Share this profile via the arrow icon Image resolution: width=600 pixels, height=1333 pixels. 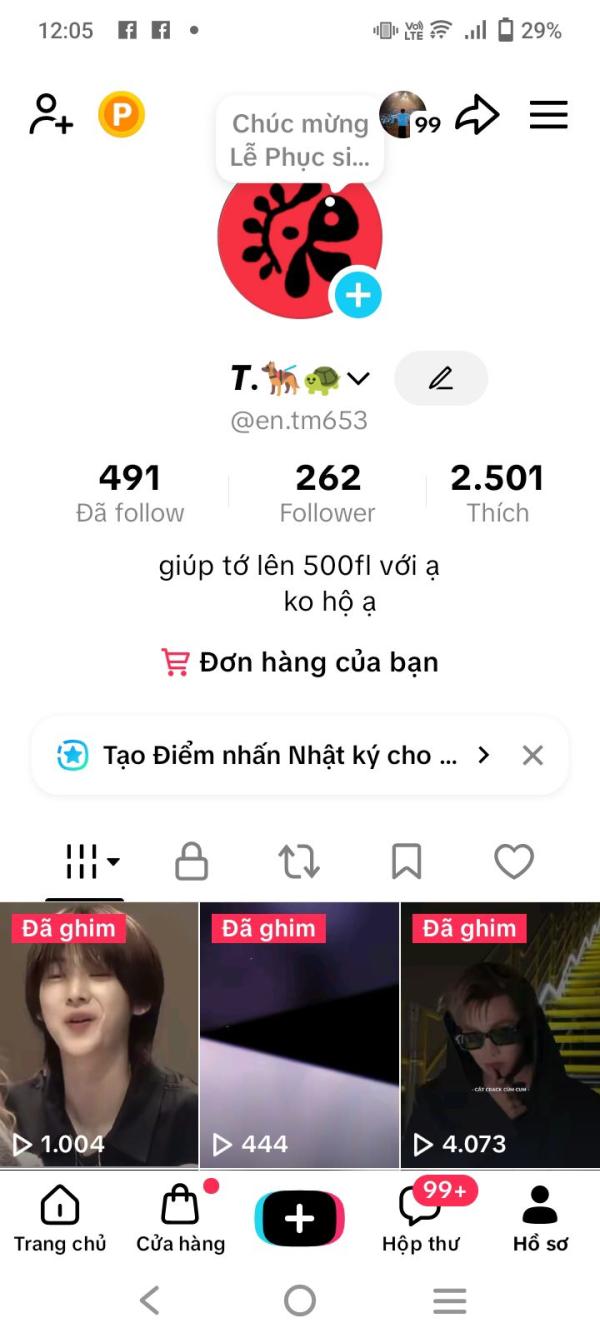477,115
